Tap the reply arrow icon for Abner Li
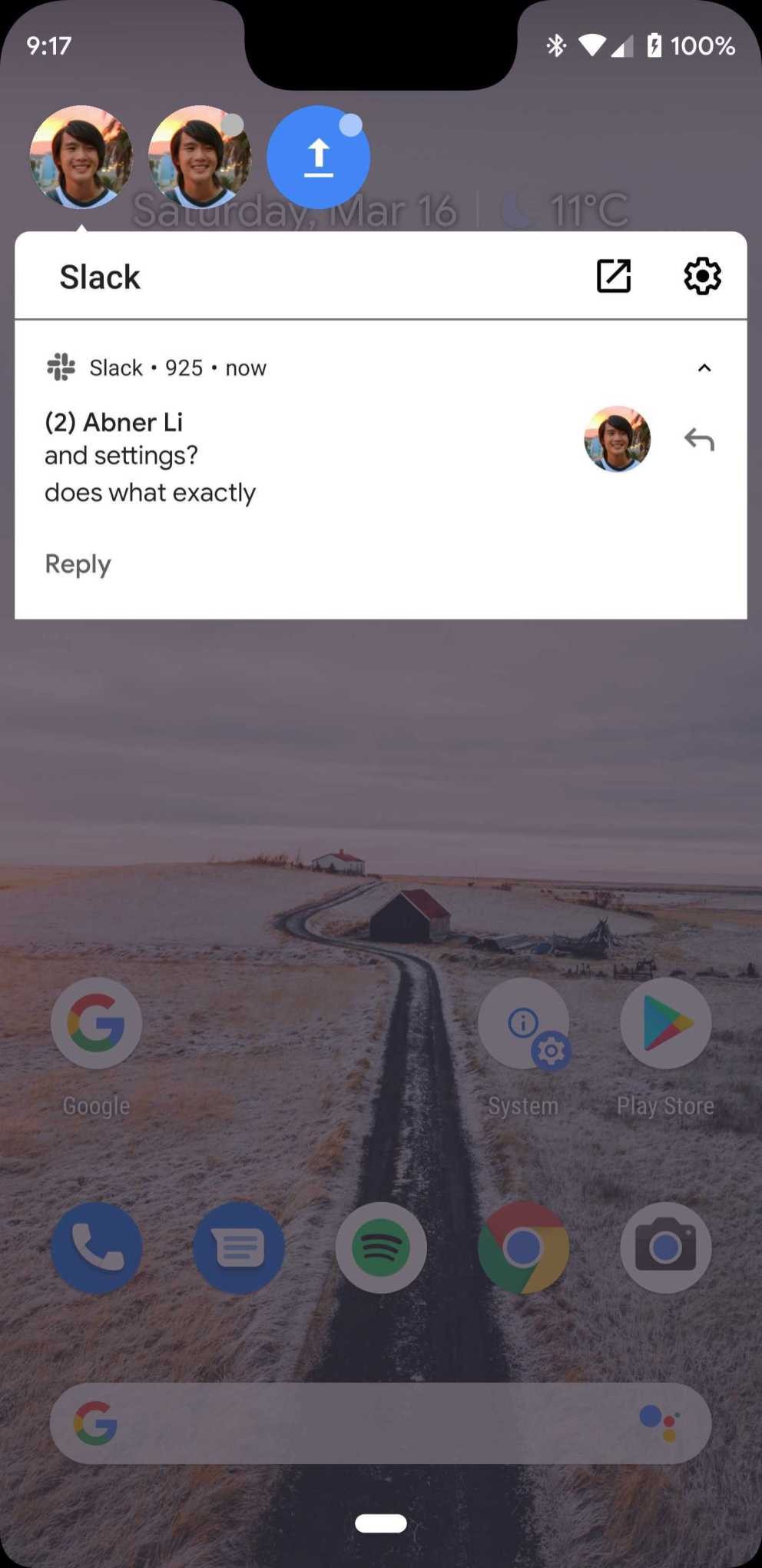 699,440
